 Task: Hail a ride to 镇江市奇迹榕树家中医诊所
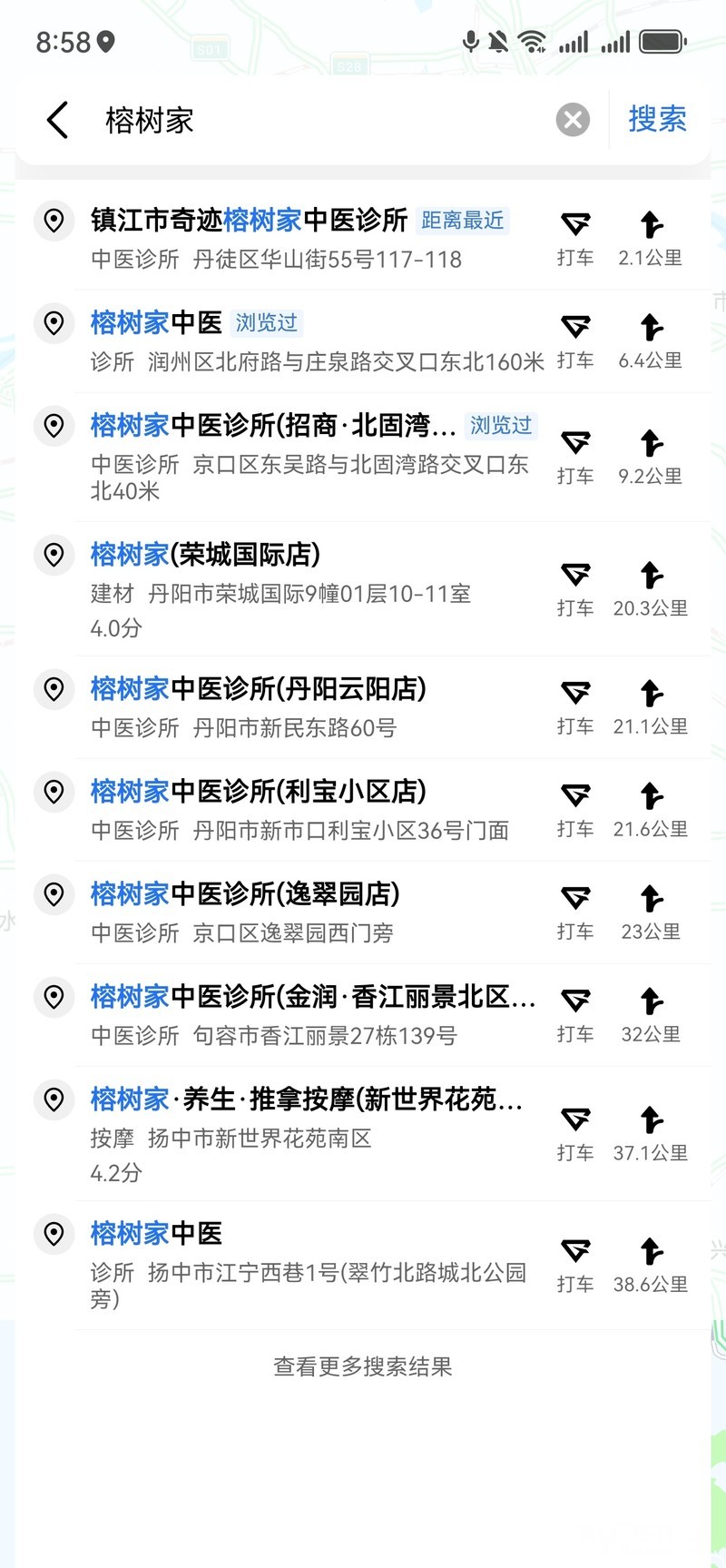575,238
